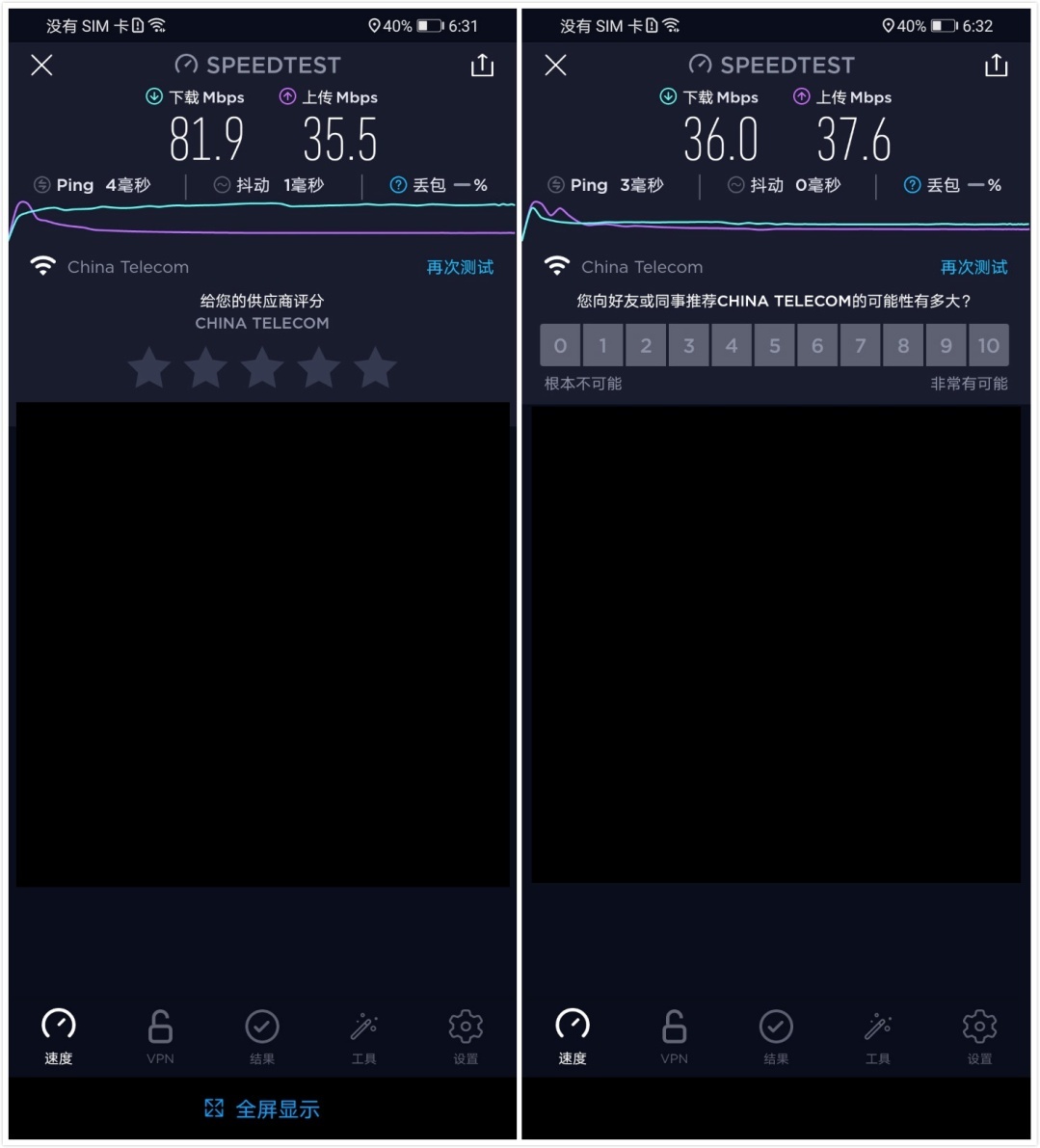Tap the question mark icon beside 丢包
Image resolution: width=1040 pixels, height=1148 pixels.
tap(397, 184)
